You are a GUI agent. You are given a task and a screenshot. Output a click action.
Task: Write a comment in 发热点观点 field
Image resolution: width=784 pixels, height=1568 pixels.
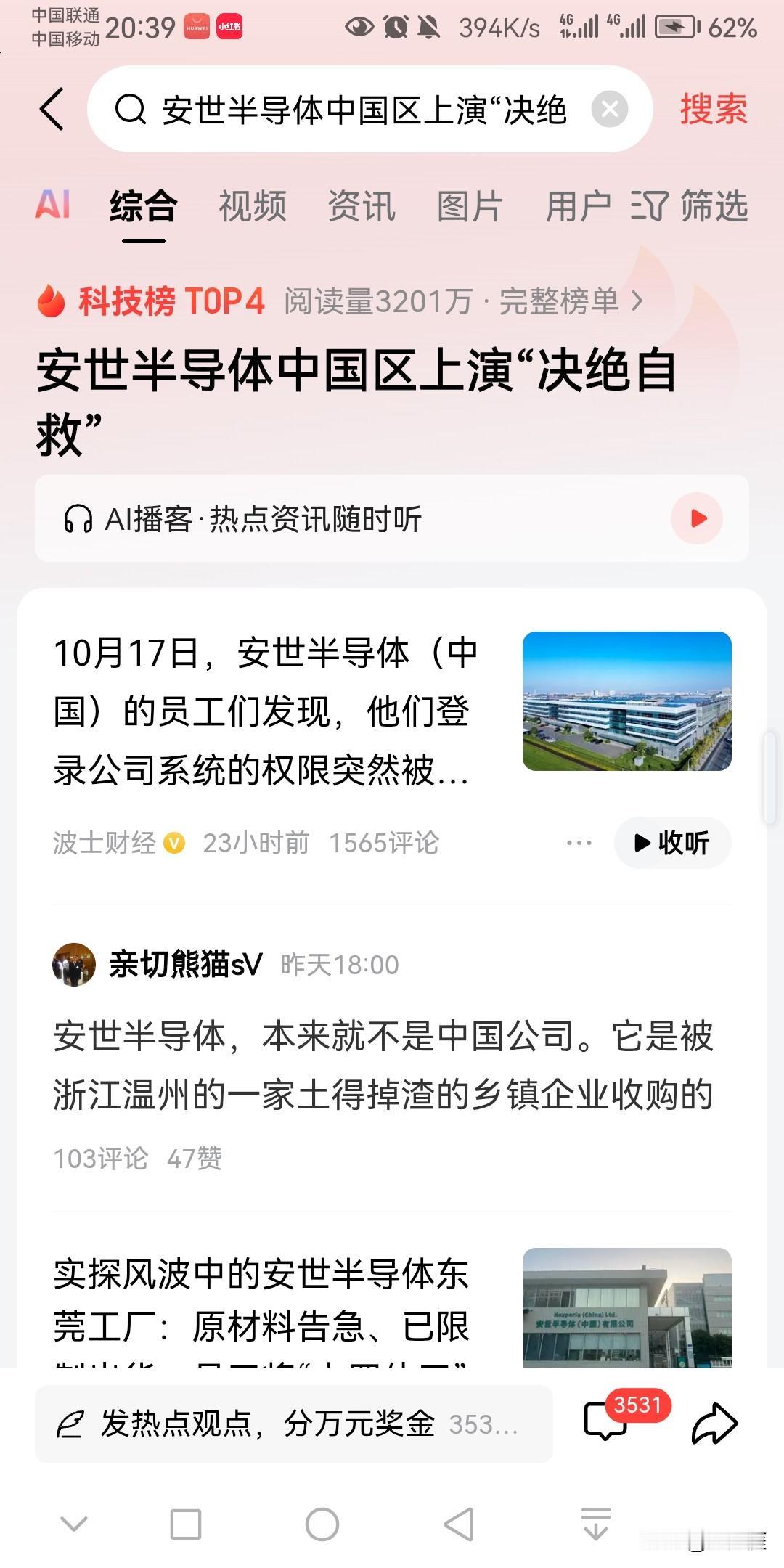point(290,1424)
